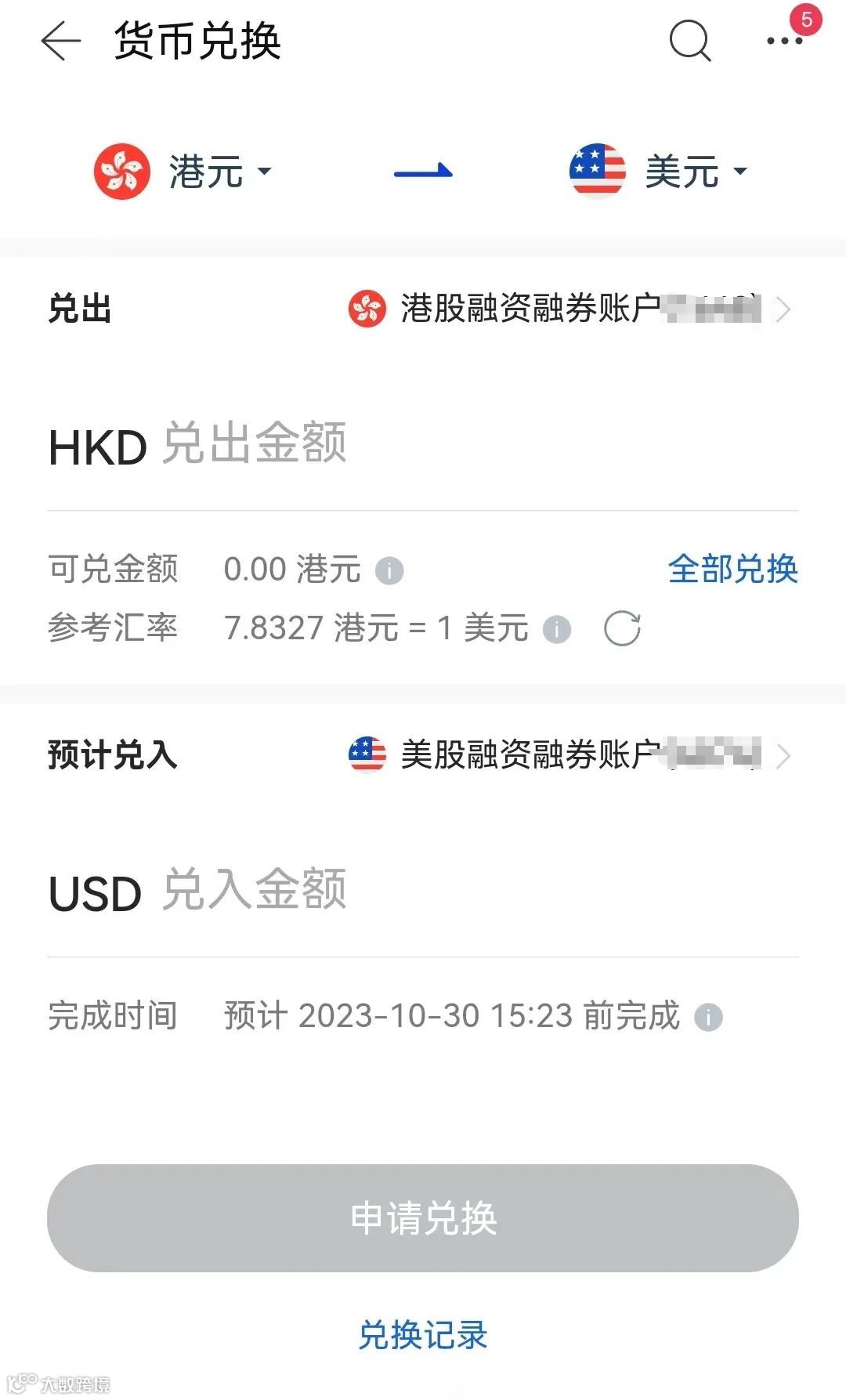This screenshot has height=1400, width=846.
Task: Tap the info icon beside 可兑金额
Action: point(389,571)
